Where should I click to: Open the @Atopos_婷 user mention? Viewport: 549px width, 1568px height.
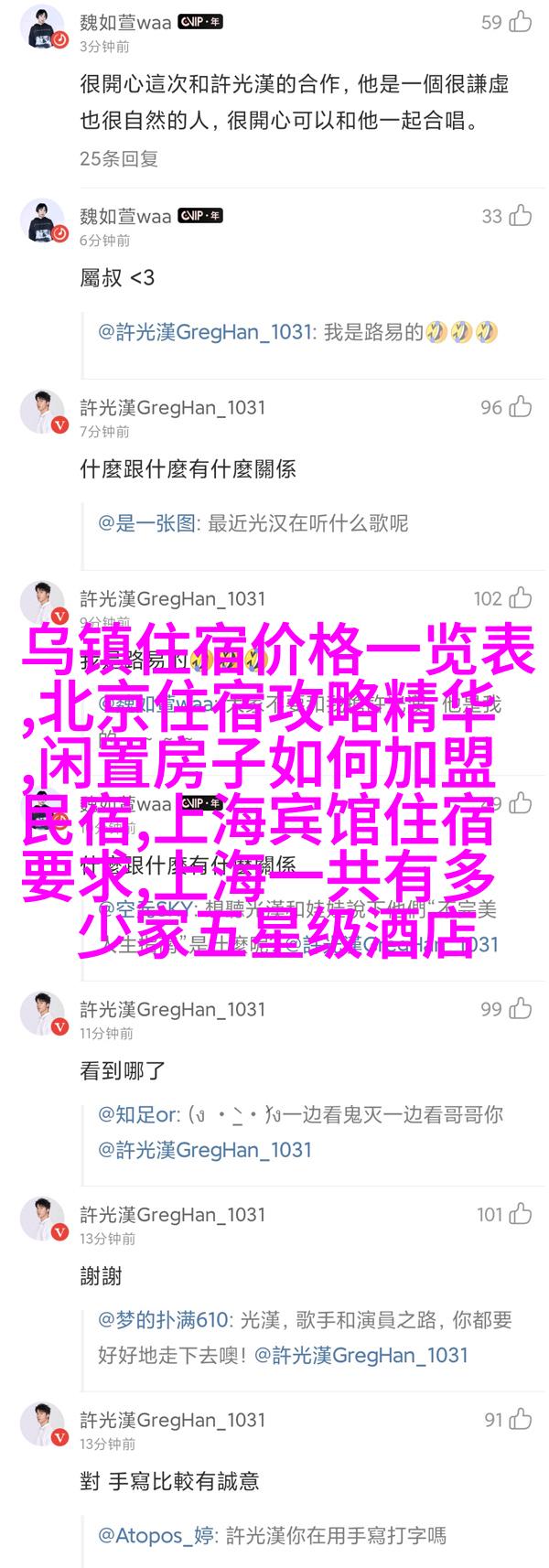pyautogui.click(x=156, y=1535)
